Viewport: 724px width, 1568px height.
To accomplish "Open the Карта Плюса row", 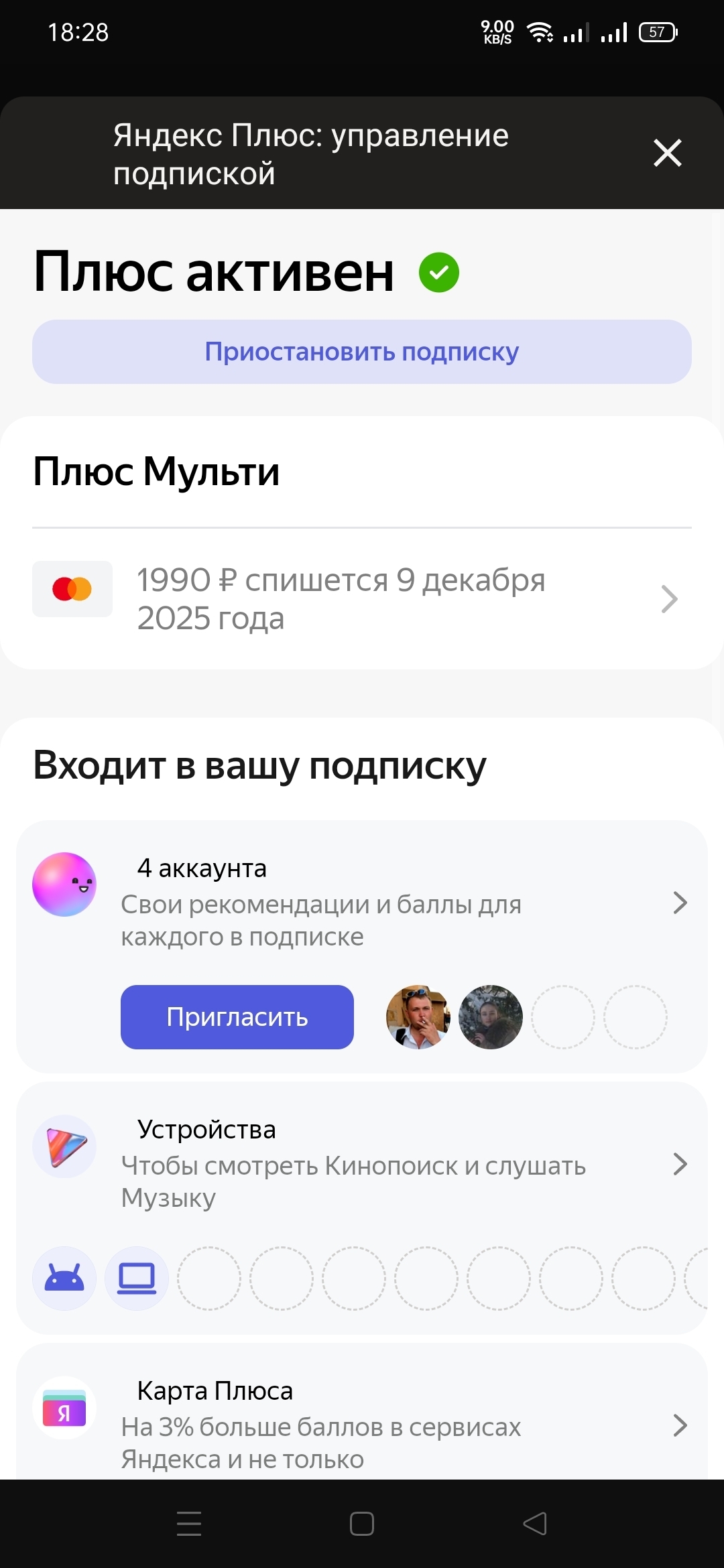I will [362, 1425].
